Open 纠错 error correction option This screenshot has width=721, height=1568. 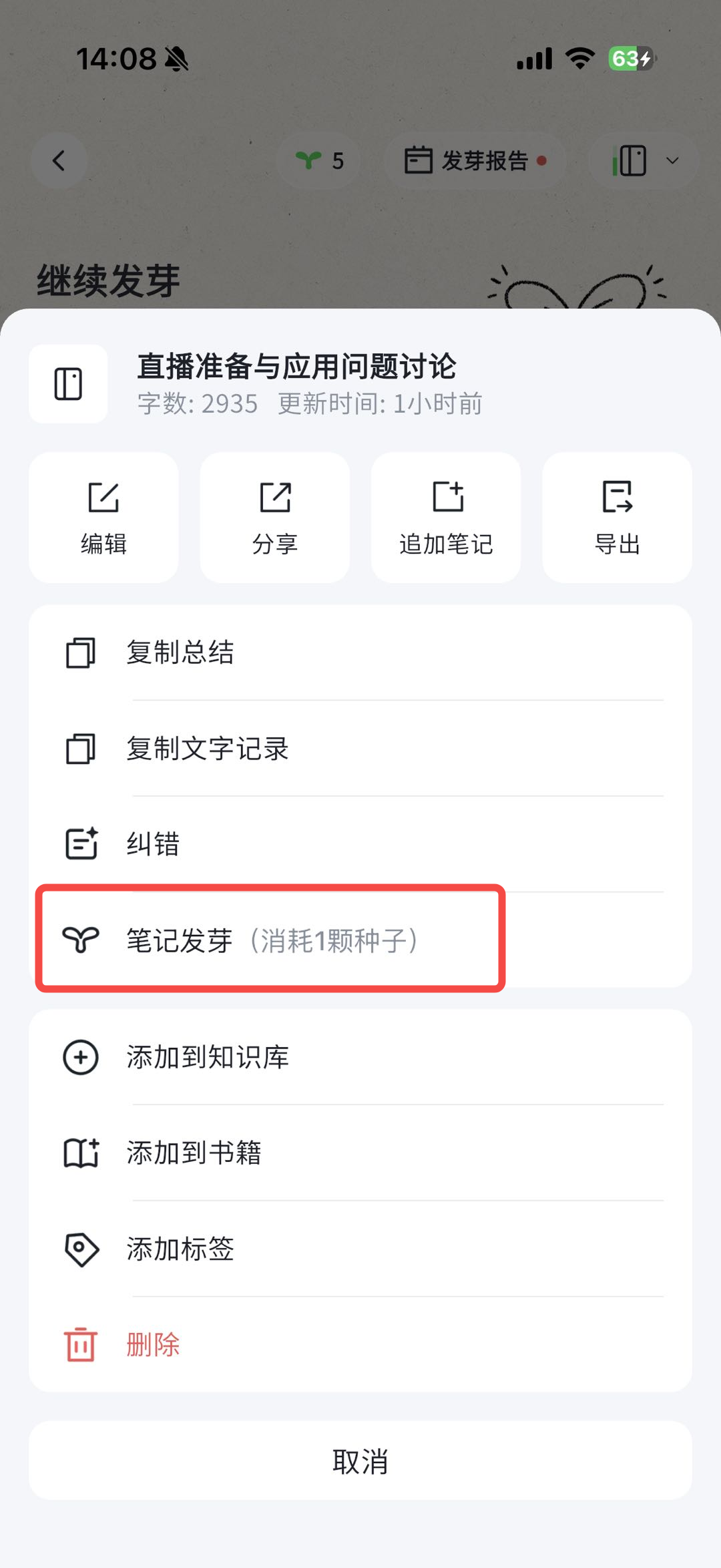coord(360,843)
